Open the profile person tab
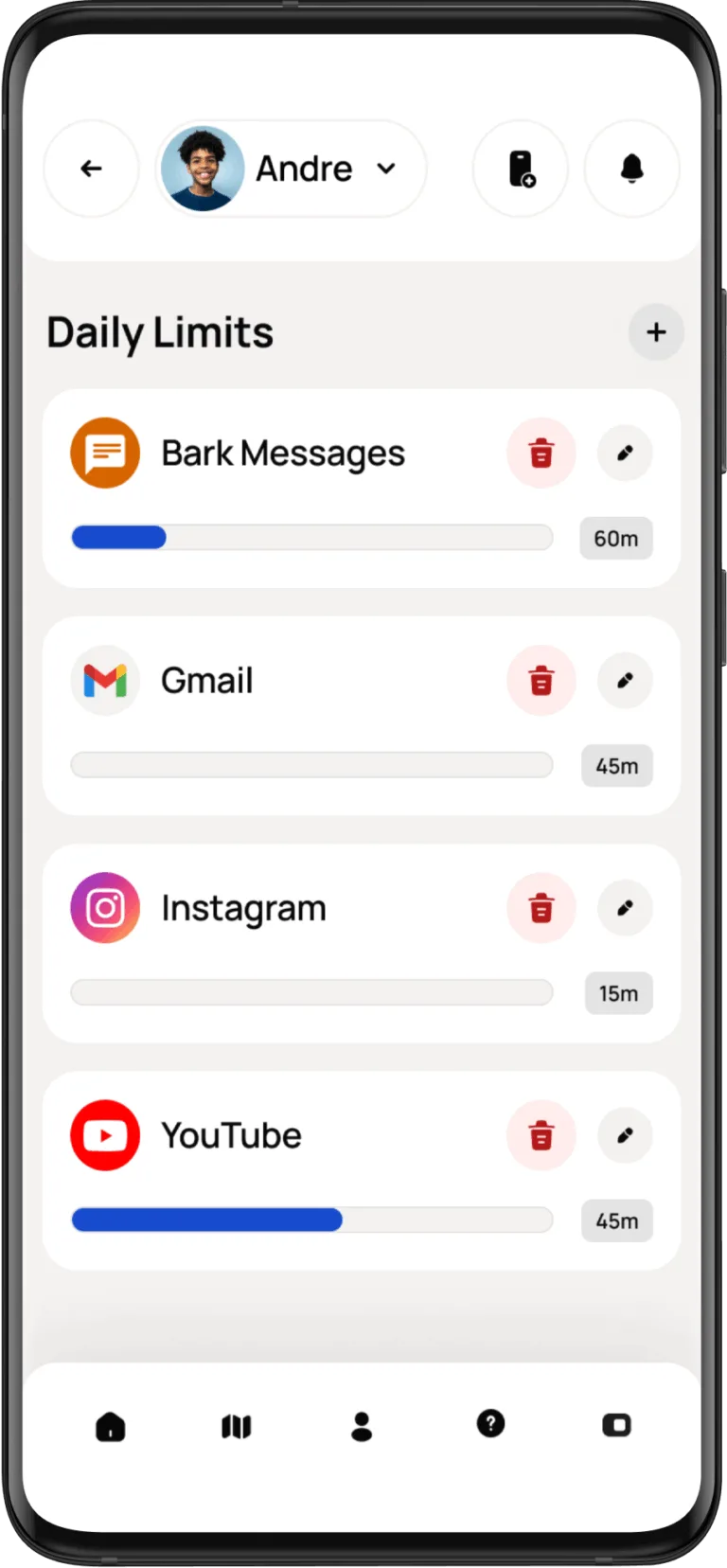The height and width of the screenshot is (1568, 727). 362,1426
